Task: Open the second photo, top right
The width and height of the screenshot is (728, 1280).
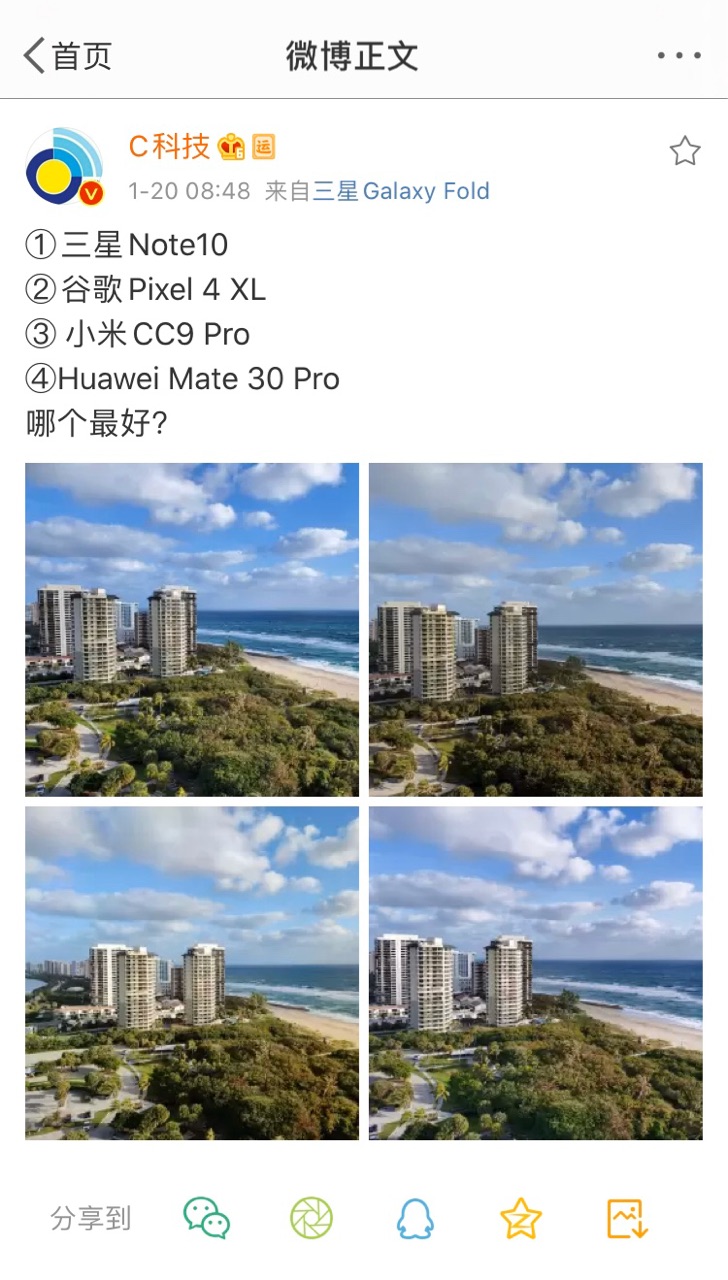Action: click(x=536, y=629)
